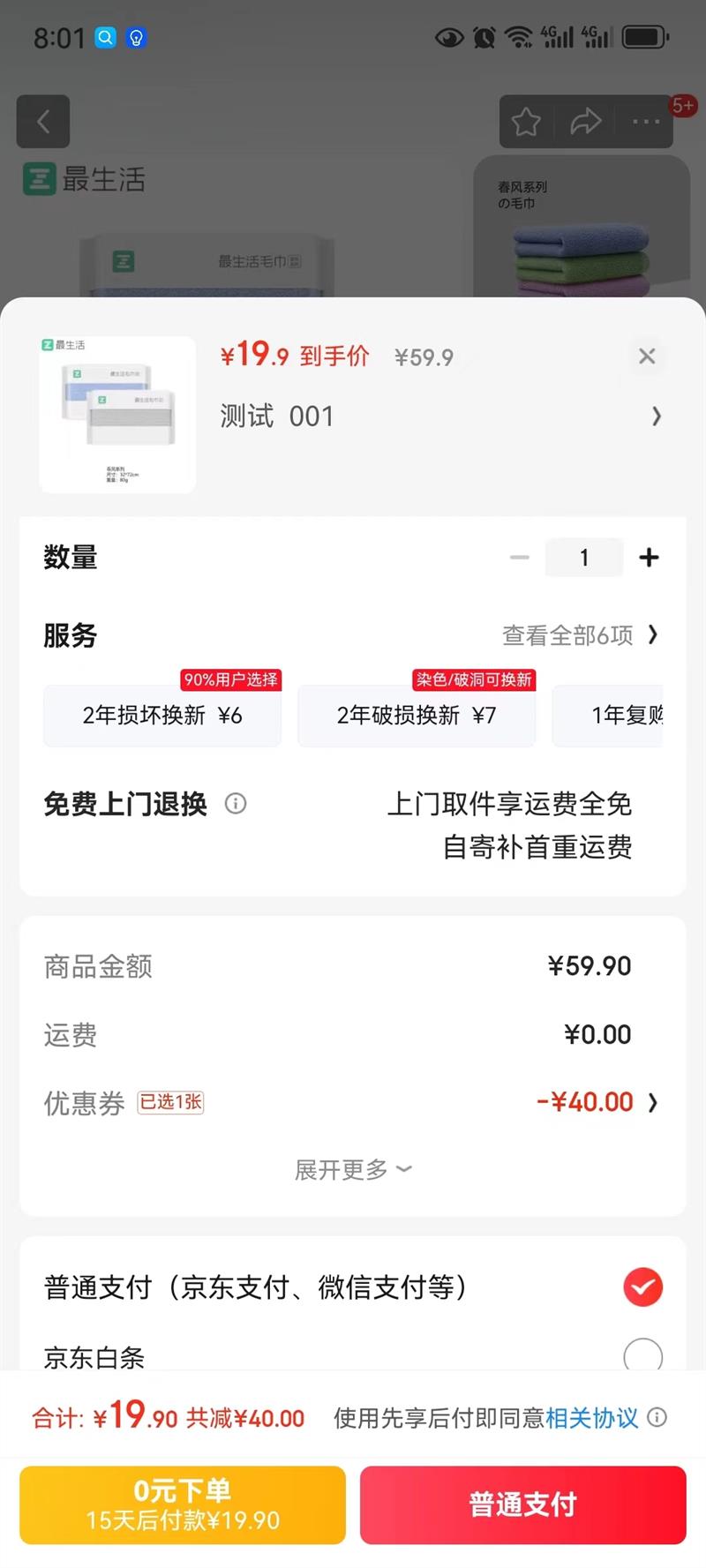Open coupon selection (优惠券 -¥40.00)
Screen dimensions: 706x1568
[596, 1102]
